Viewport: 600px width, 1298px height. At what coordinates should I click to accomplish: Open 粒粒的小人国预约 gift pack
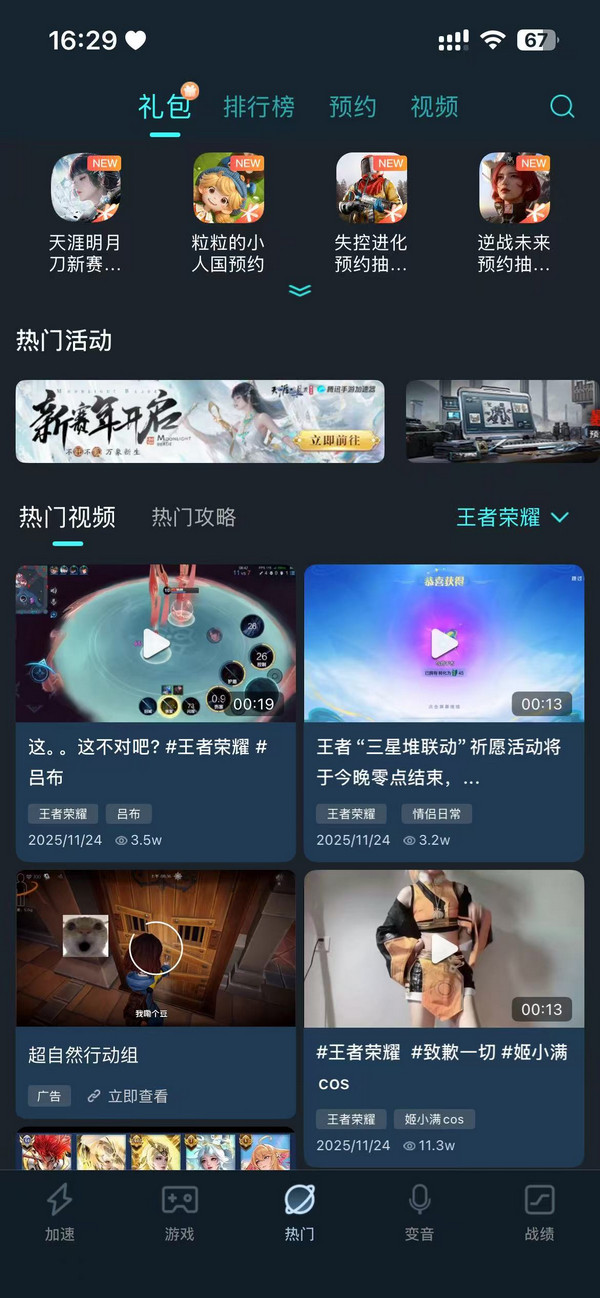[x=228, y=188]
